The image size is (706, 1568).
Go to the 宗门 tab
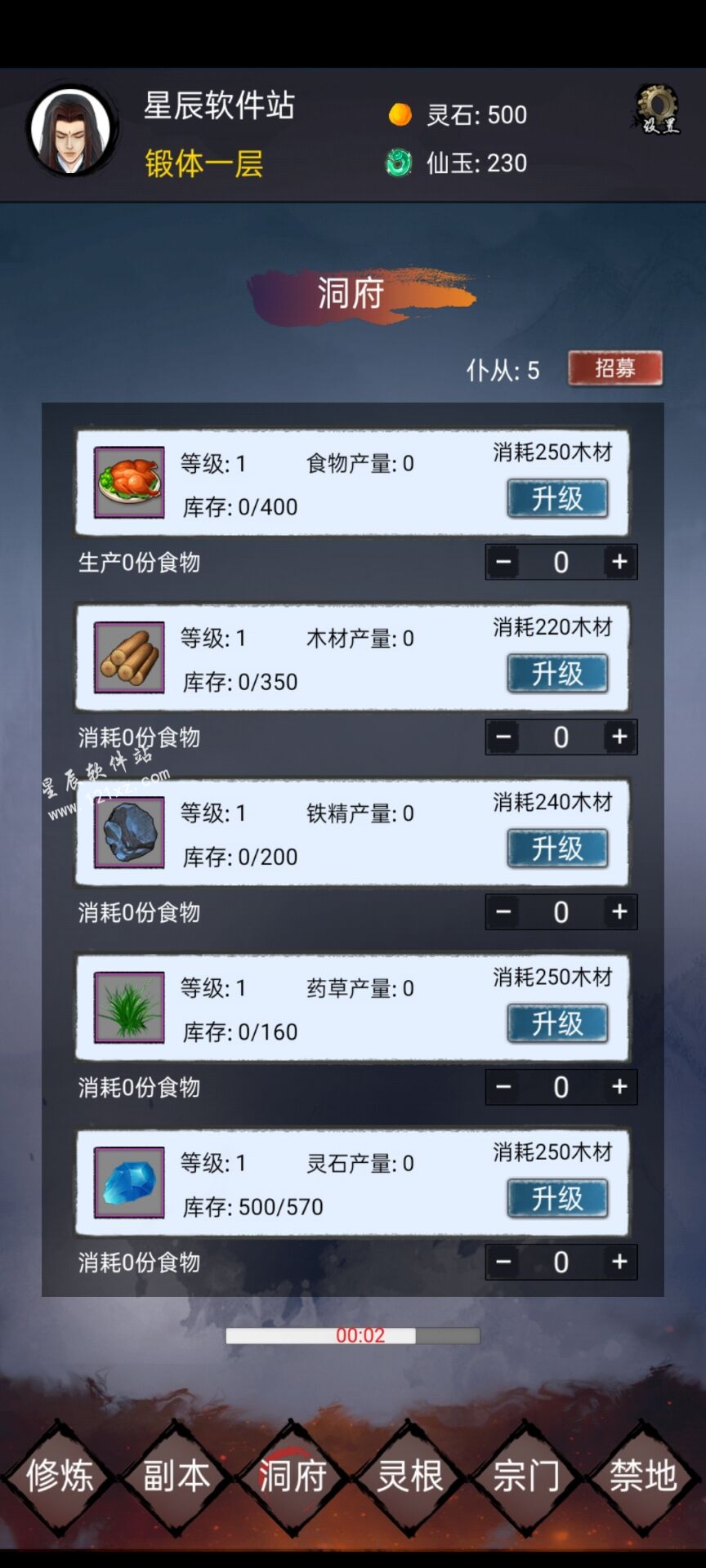(x=526, y=1477)
